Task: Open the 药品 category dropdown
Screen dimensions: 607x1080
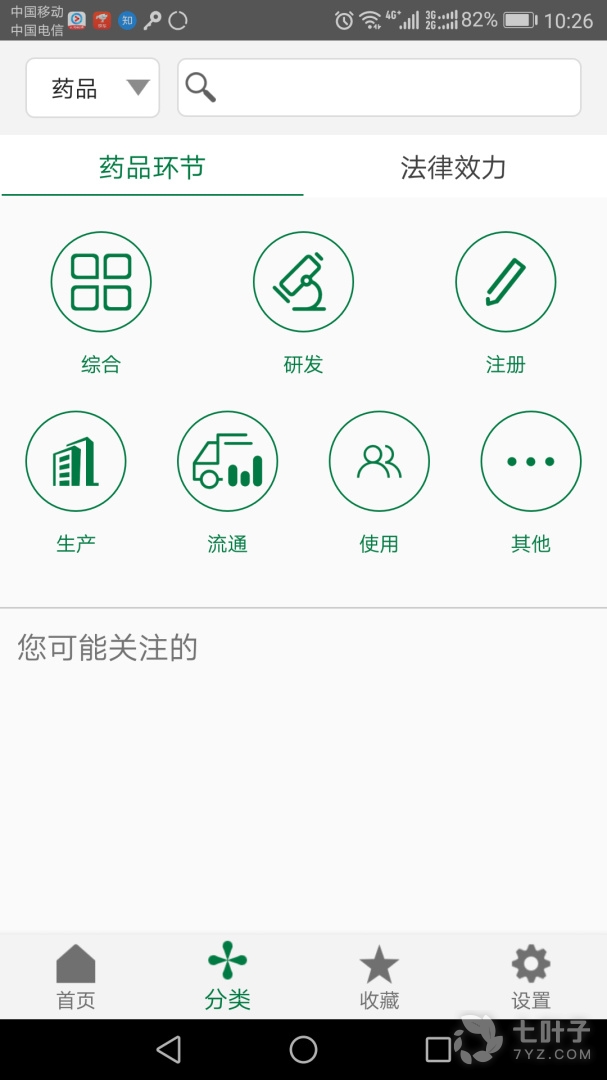Action: 92,88
